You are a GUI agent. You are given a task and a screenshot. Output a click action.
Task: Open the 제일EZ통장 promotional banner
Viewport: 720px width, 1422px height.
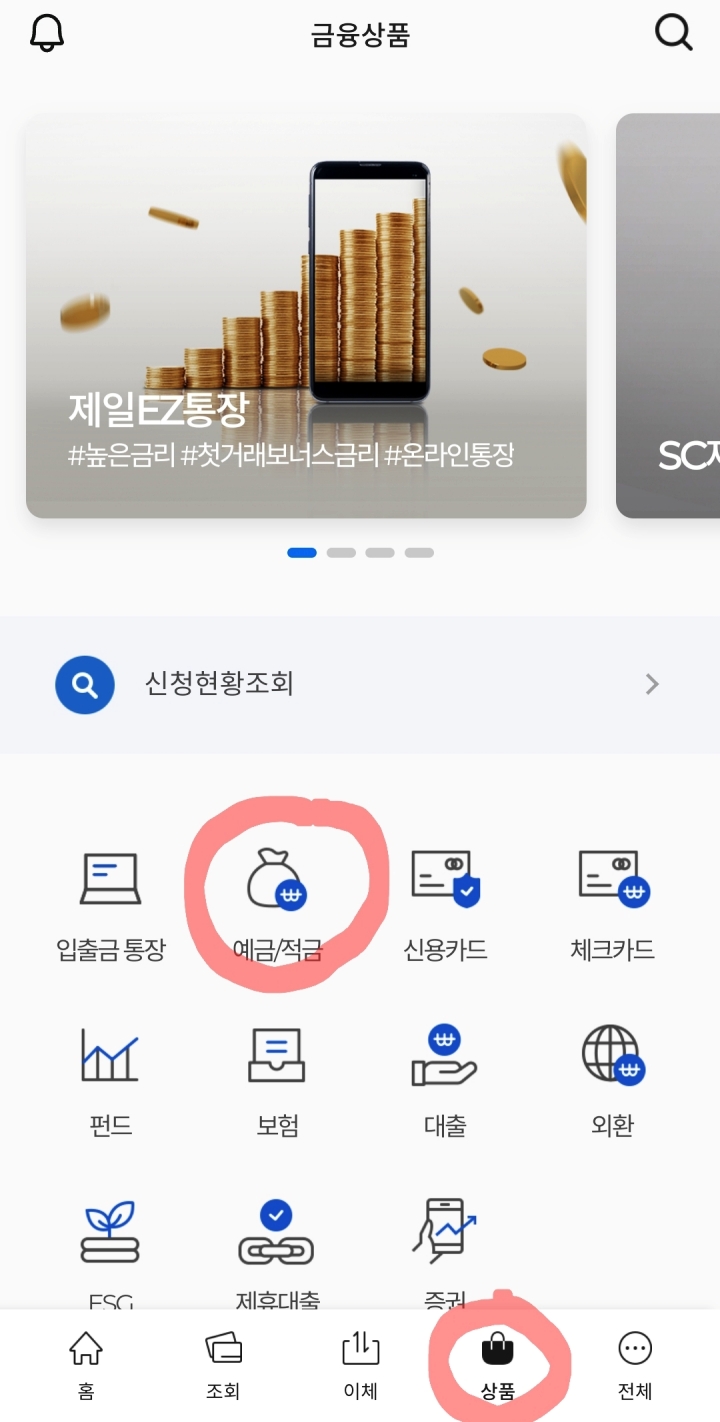(307, 315)
